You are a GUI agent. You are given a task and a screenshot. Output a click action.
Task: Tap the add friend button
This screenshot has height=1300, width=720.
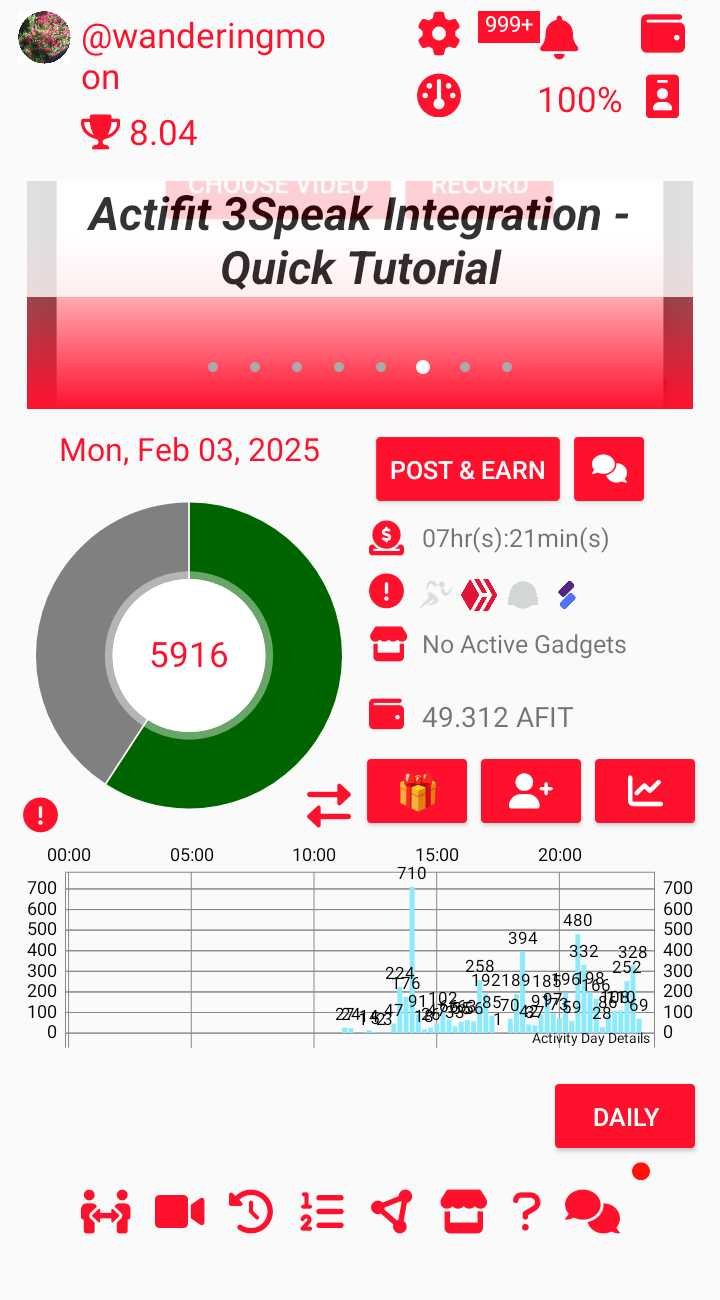(x=531, y=791)
